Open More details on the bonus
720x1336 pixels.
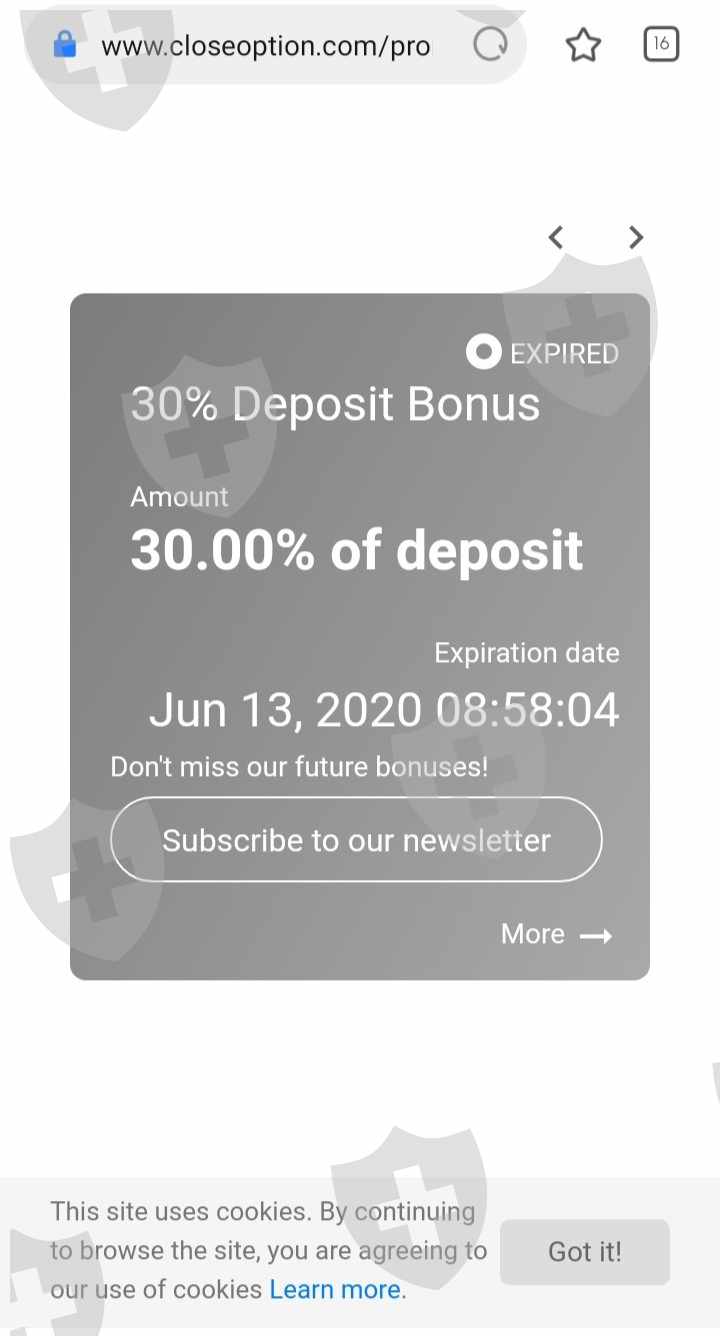pyautogui.click(x=557, y=934)
